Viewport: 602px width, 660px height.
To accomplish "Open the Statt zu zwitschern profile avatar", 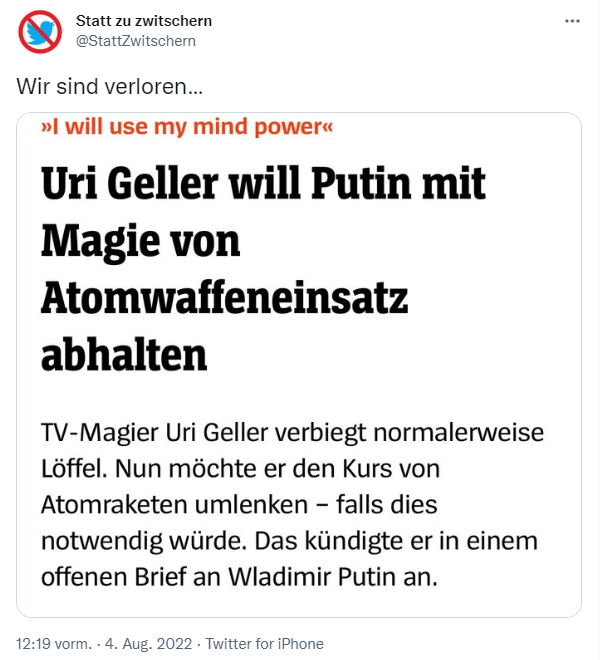I will pyautogui.click(x=41, y=31).
